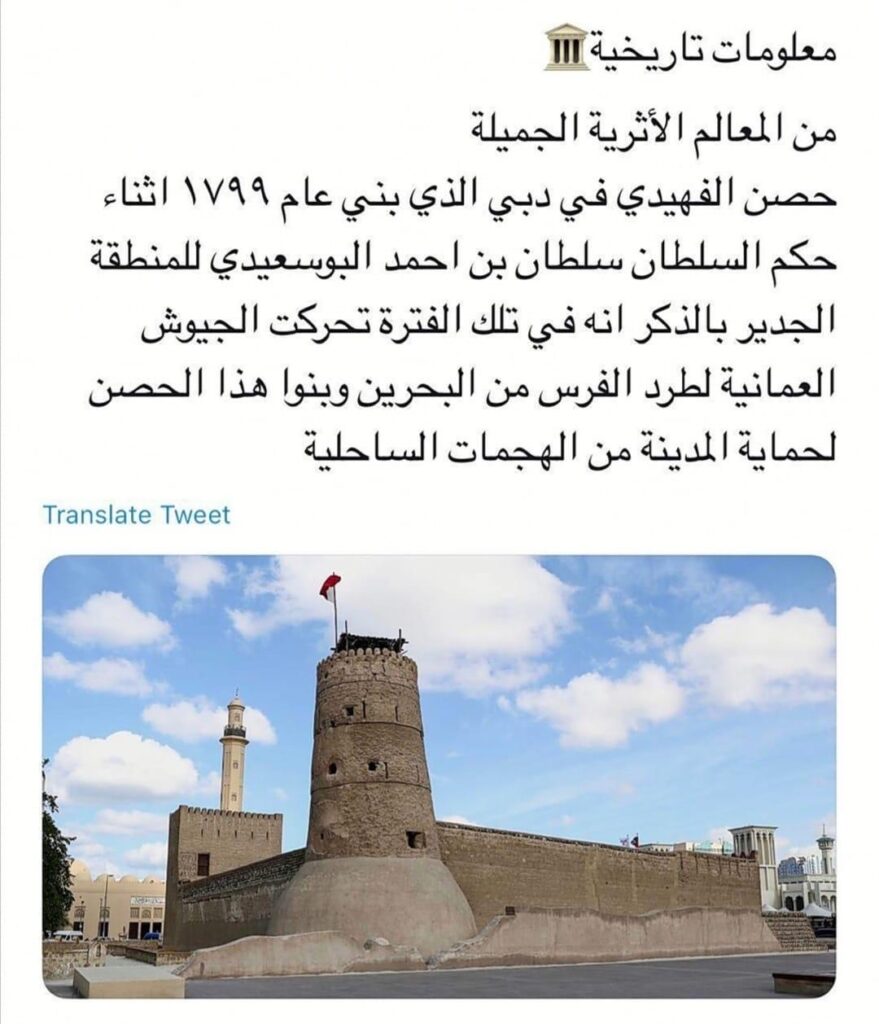This screenshot has width=879, height=1024.
Task: Tap the Translate Tweet link
Action: (x=136, y=515)
